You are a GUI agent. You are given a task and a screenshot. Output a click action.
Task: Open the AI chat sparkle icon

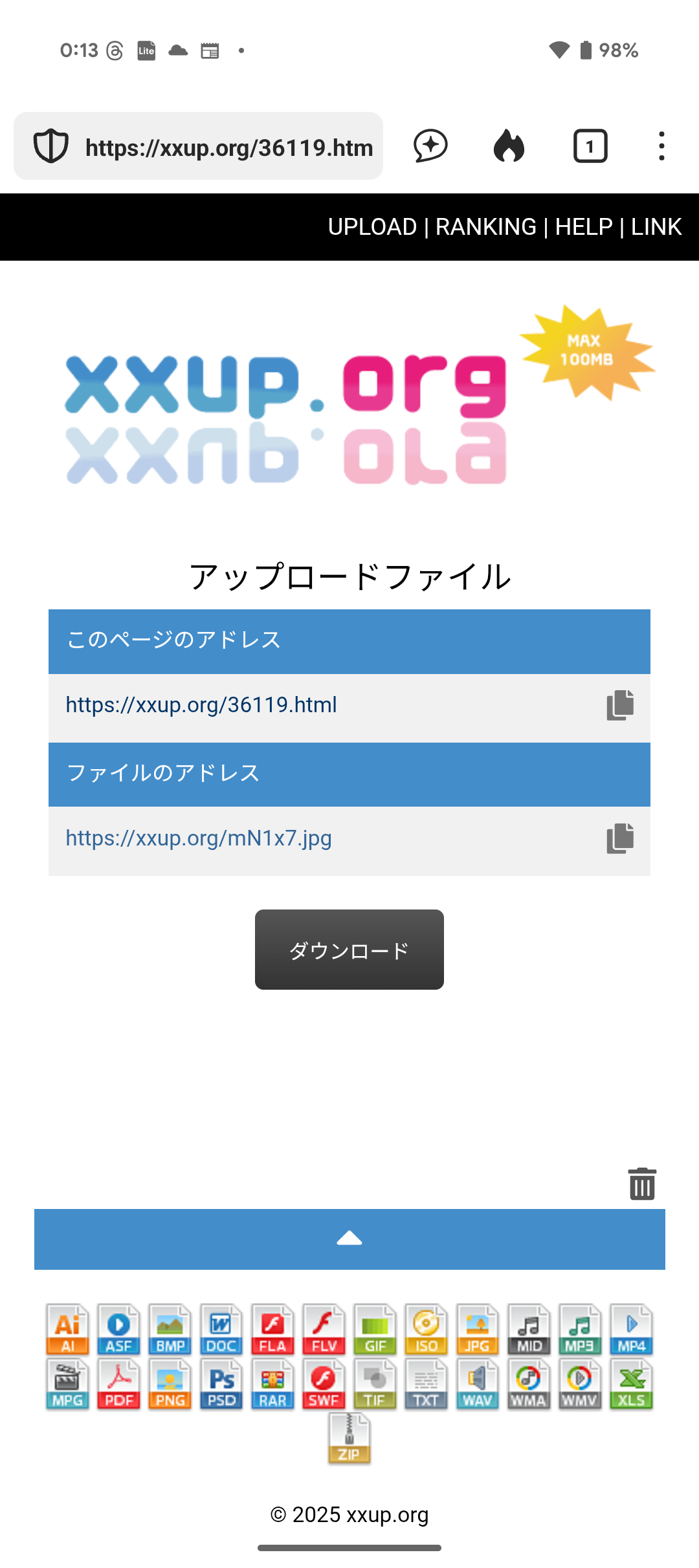point(430,146)
